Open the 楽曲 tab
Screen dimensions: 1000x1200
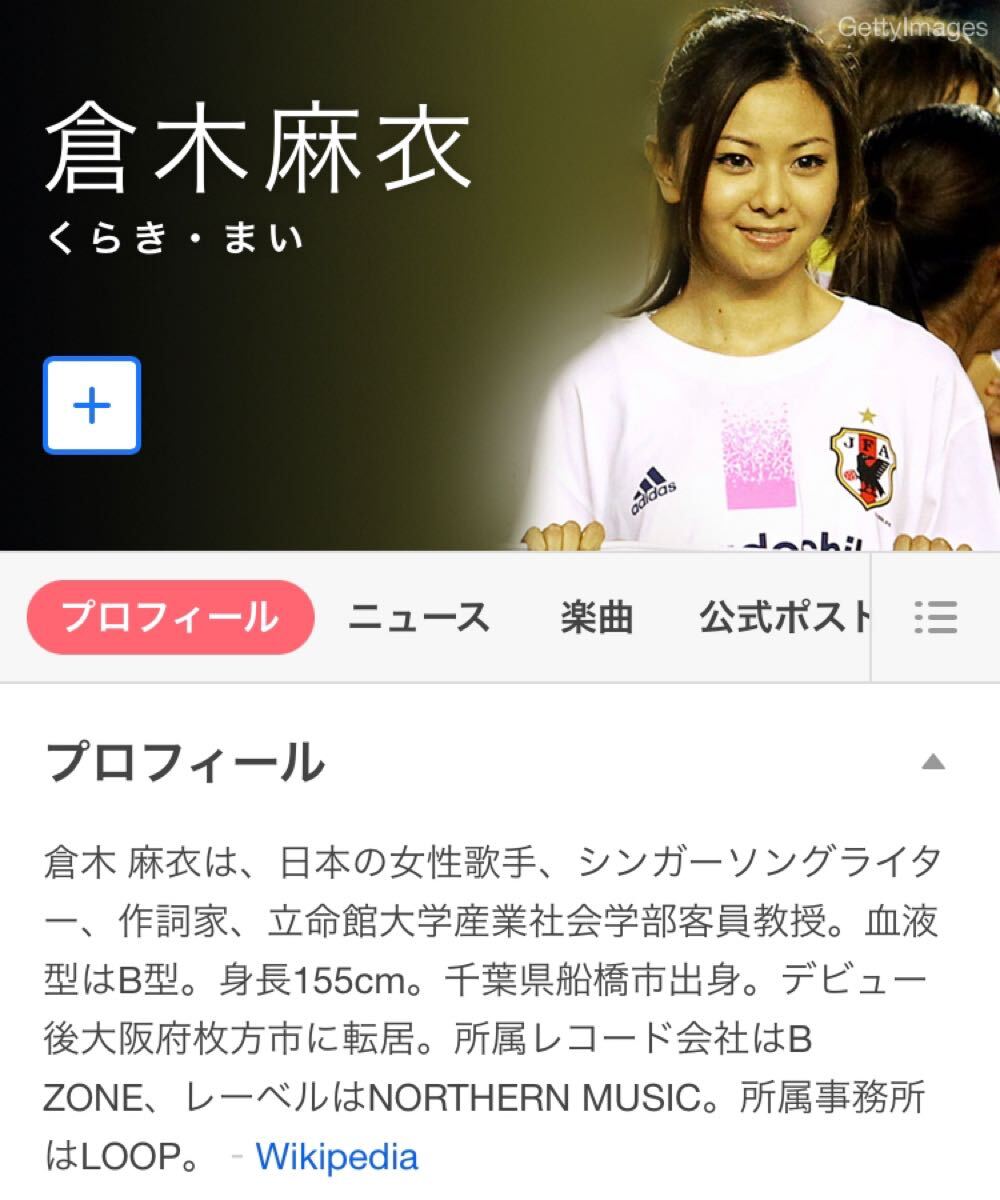pyautogui.click(x=596, y=618)
